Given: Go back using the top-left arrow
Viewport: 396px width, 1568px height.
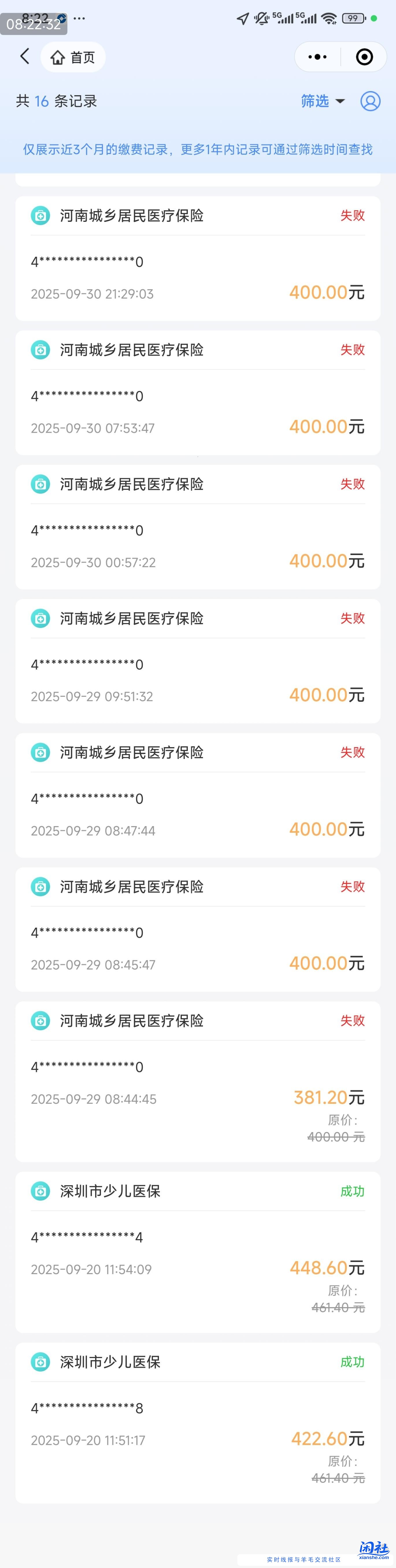Looking at the screenshot, I should pos(24,57).
